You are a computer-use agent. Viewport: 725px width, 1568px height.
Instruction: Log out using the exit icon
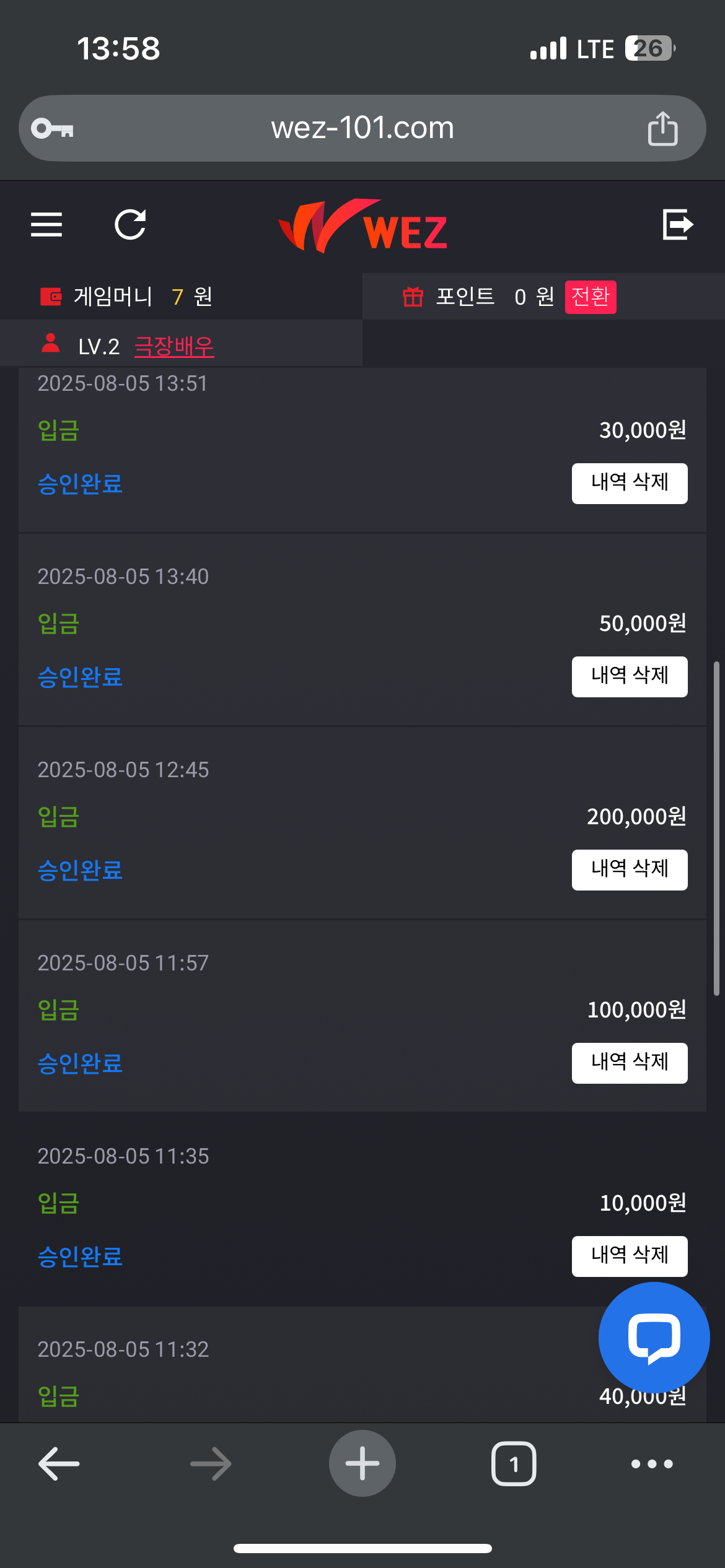(678, 224)
